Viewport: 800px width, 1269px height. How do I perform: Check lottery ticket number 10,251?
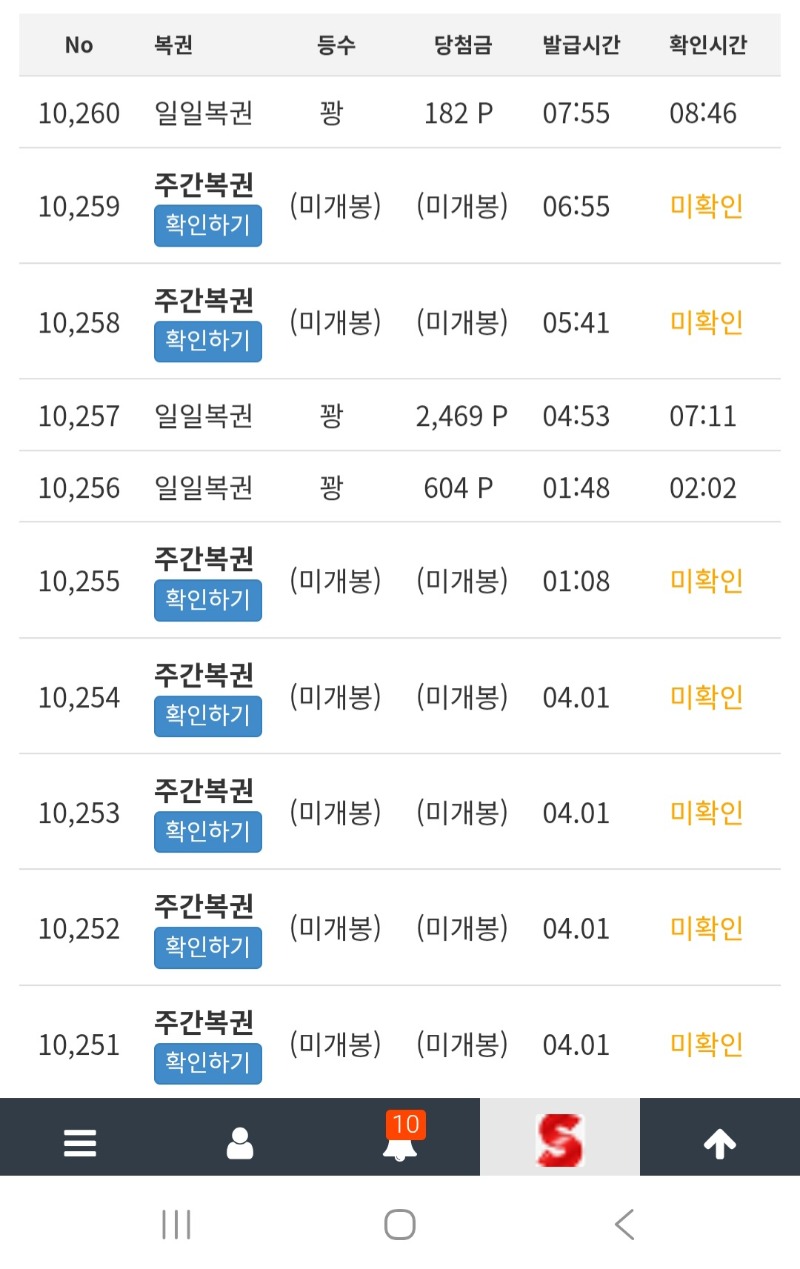point(208,1064)
